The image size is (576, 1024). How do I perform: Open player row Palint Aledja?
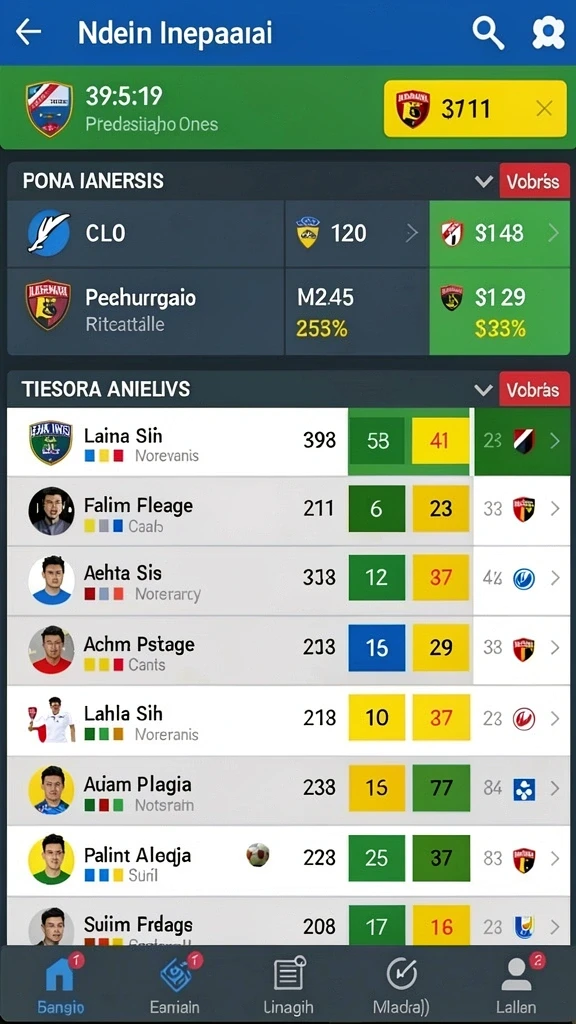(x=288, y=860)
